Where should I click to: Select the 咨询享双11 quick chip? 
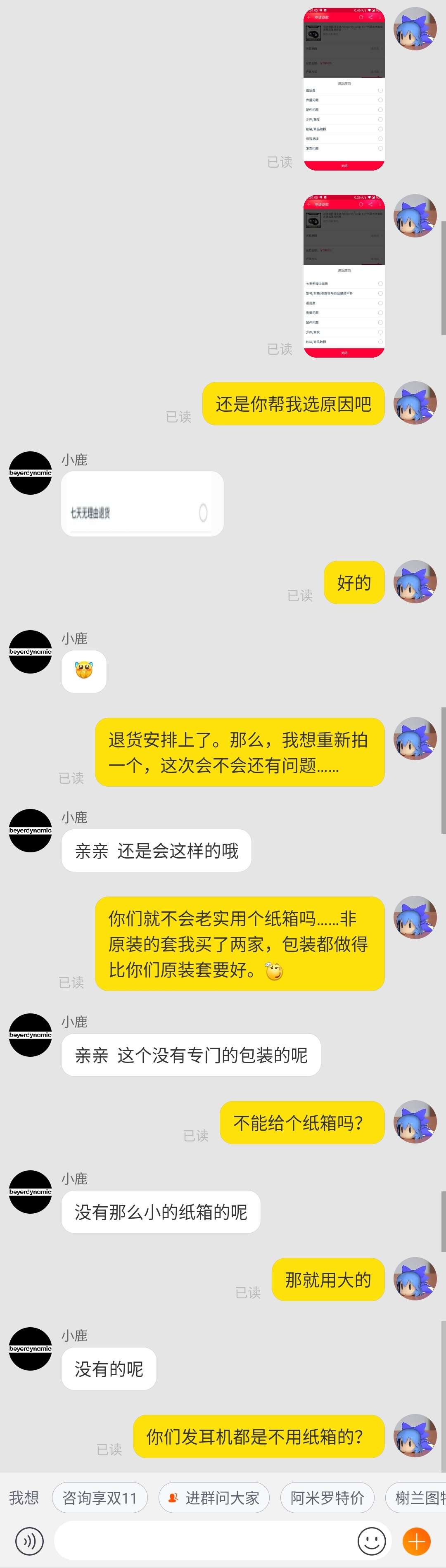coord(100,1497)
